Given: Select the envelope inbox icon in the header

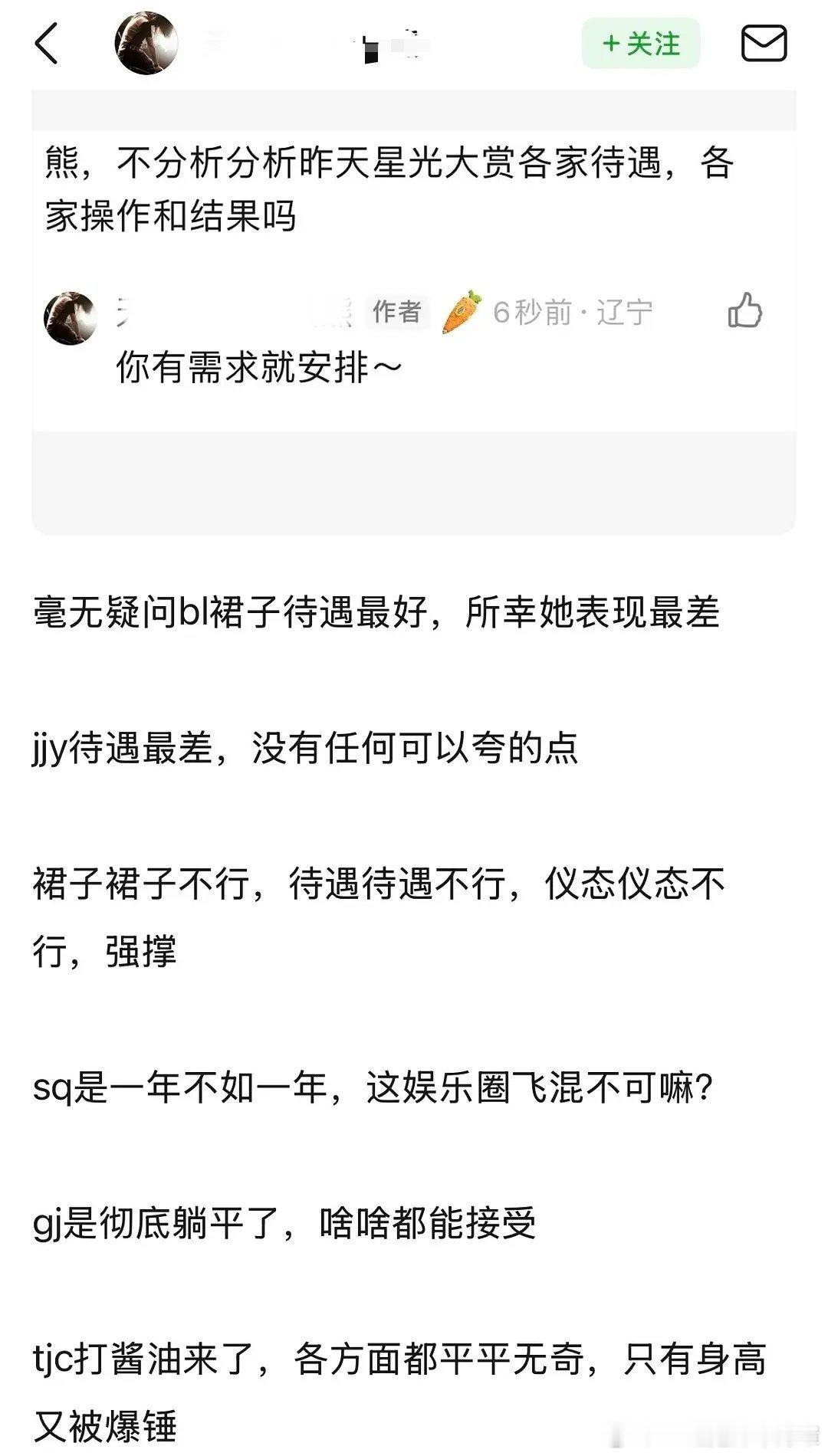Looking at the screenshot, I should 762,44.
